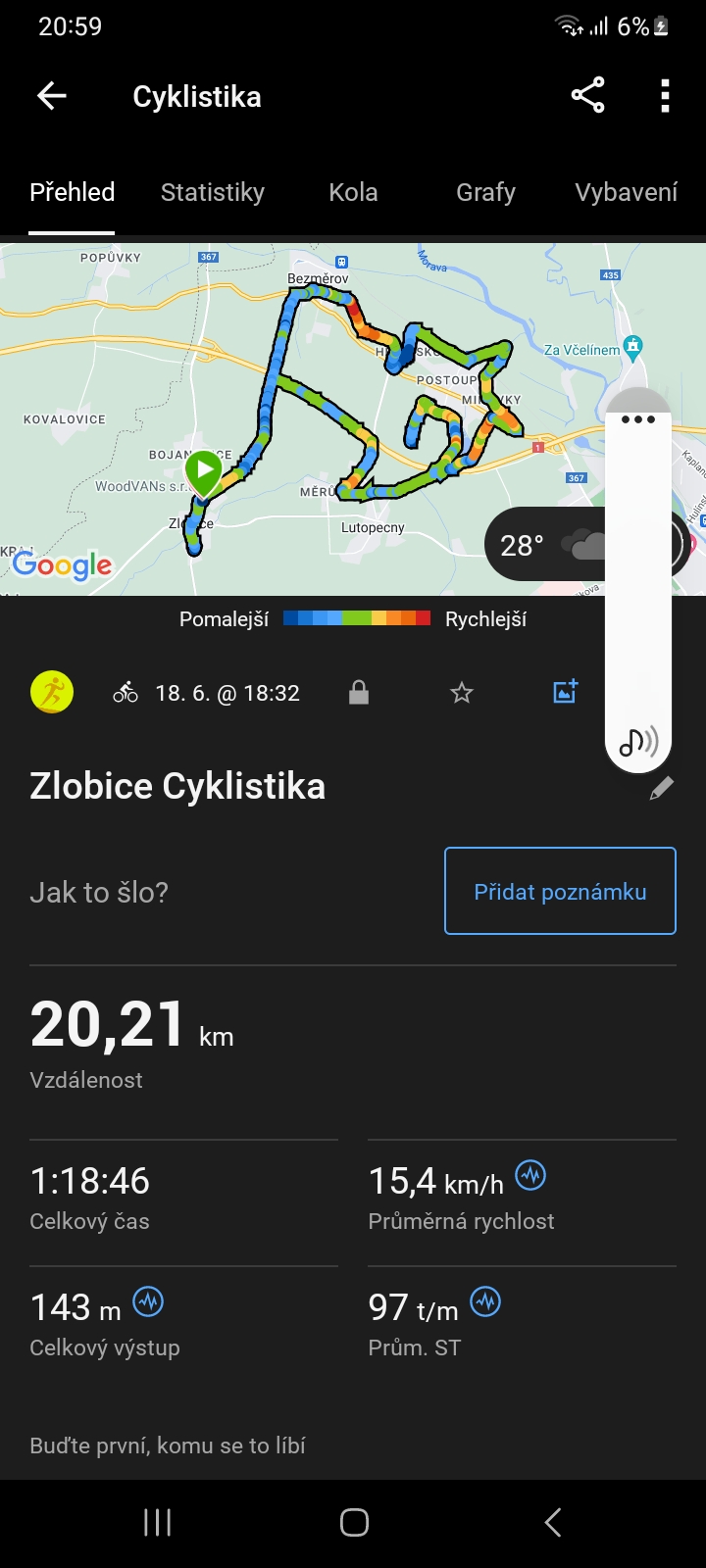Open recent apps from the navigation bar
Screen dimensions: 706x1568
click(x=157, y=1522)
